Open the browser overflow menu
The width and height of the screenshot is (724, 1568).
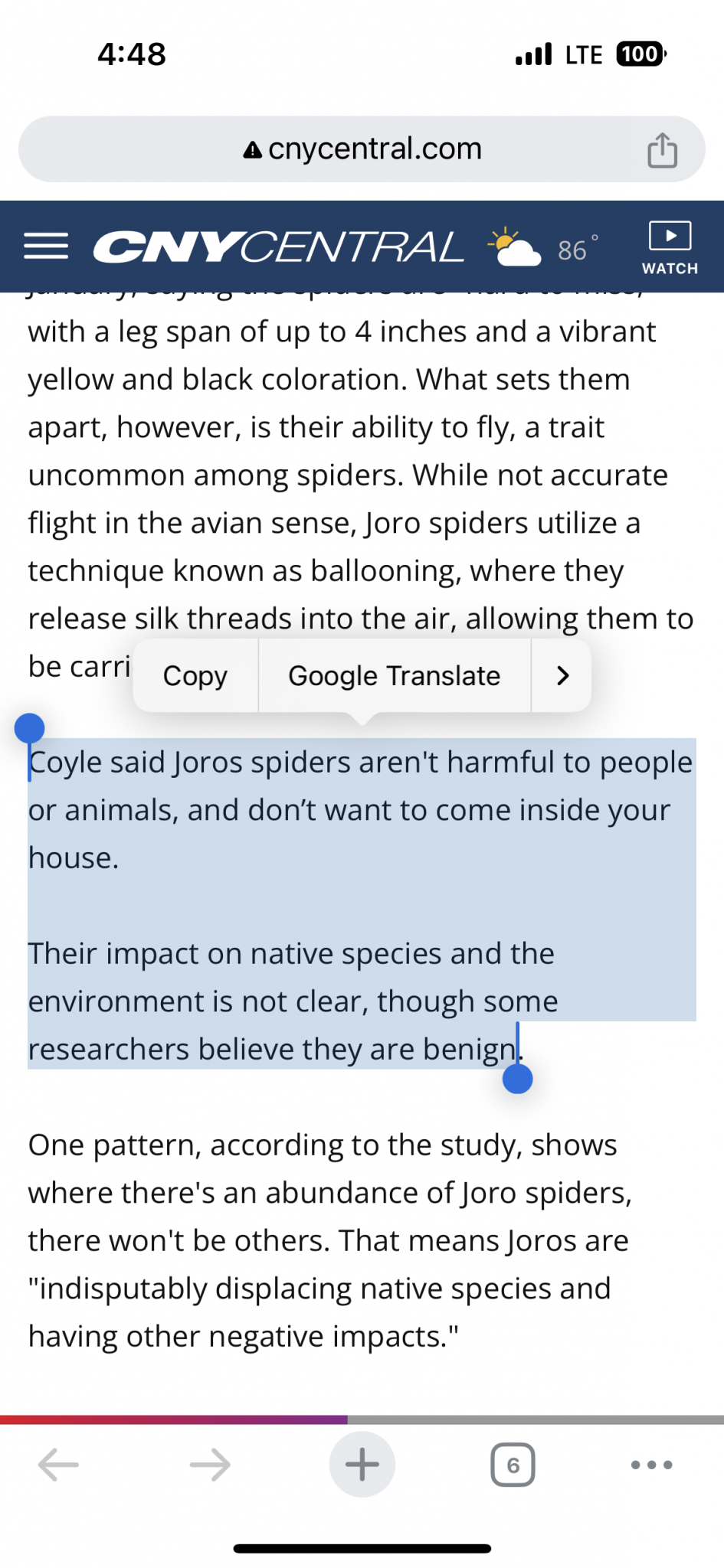pyautogui.click(x=651, y=1465)
